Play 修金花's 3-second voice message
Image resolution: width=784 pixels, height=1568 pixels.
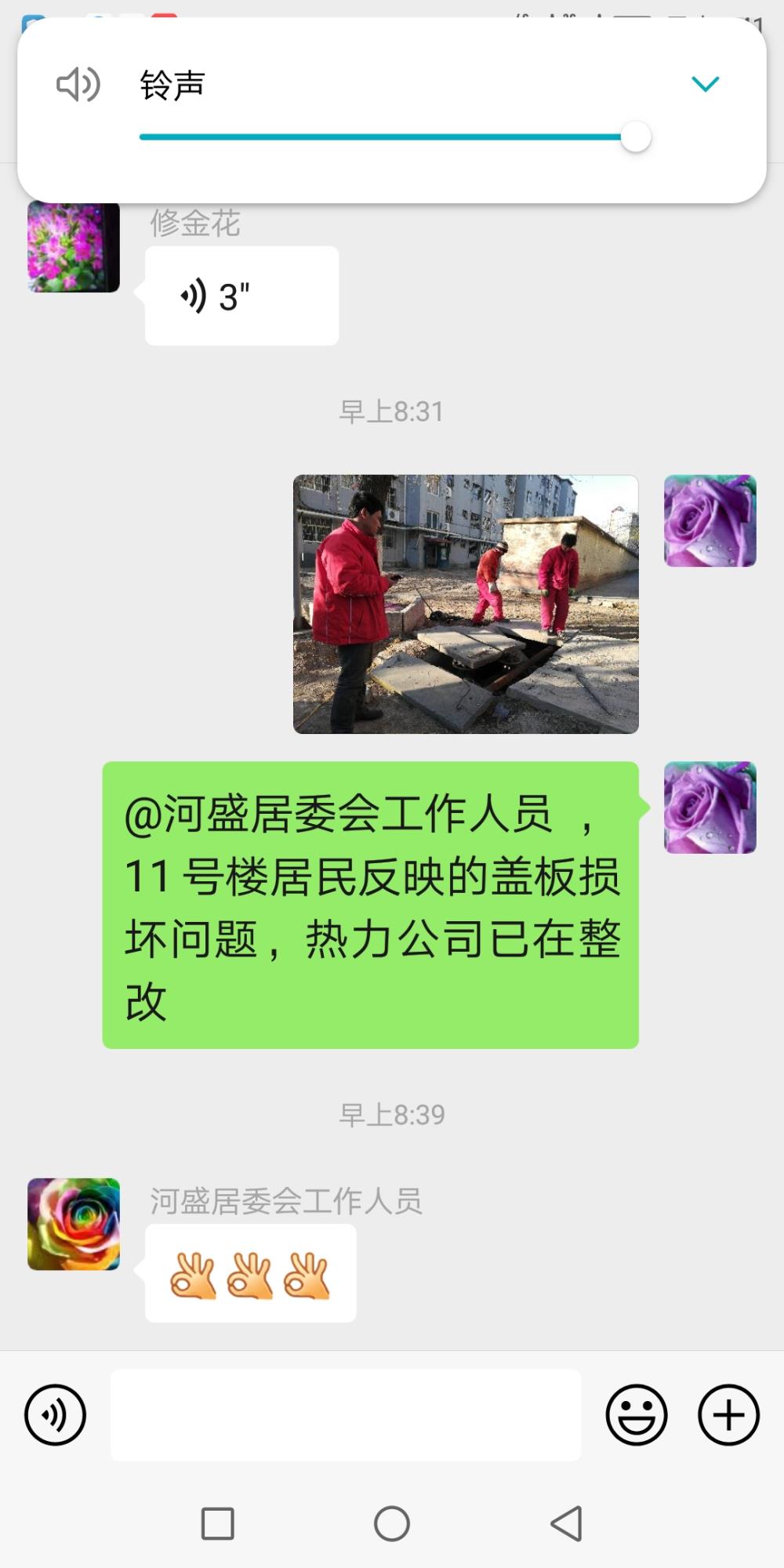tap(241, 296)
